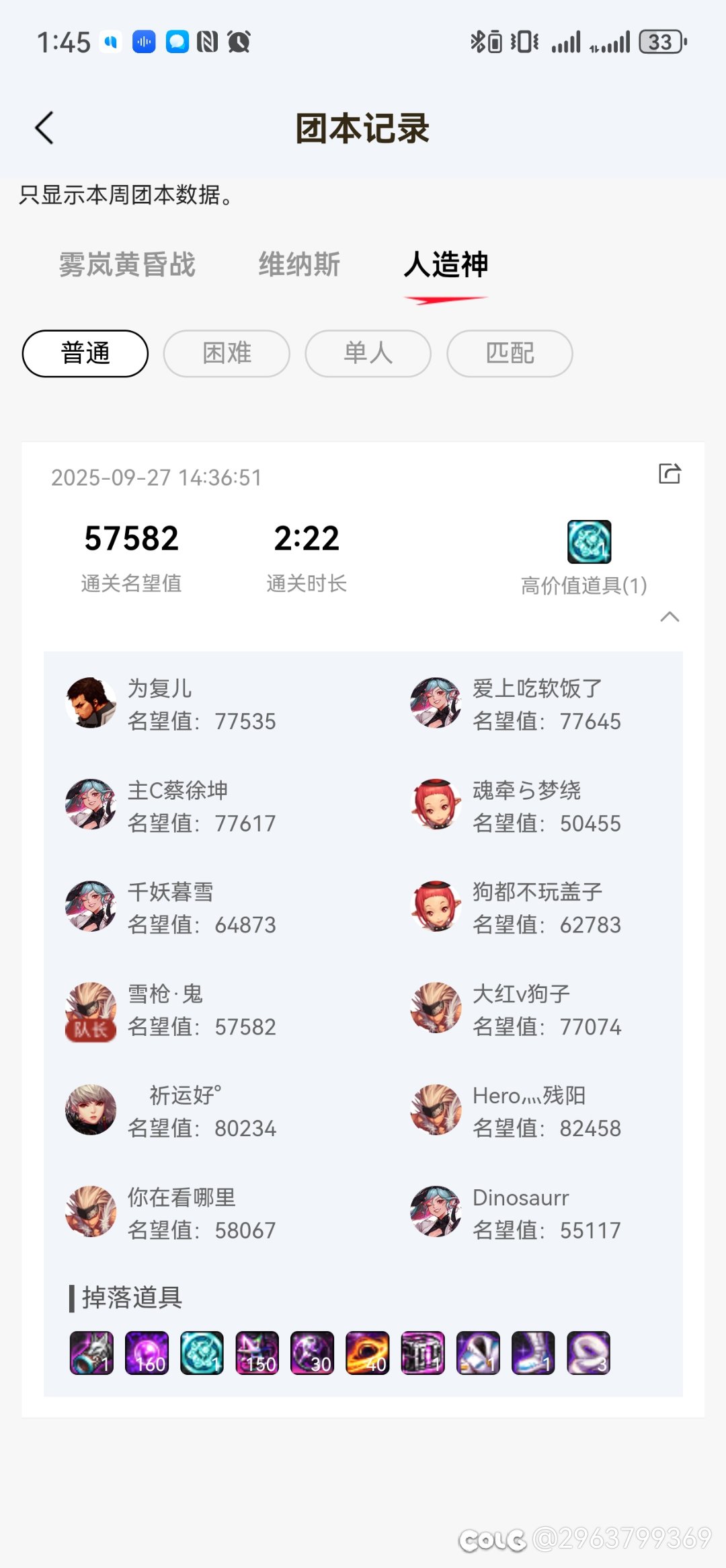The width and height of the screenshot is (726, 1568).
Task: Filter records by 困难 difficulty
Action: 227,353
